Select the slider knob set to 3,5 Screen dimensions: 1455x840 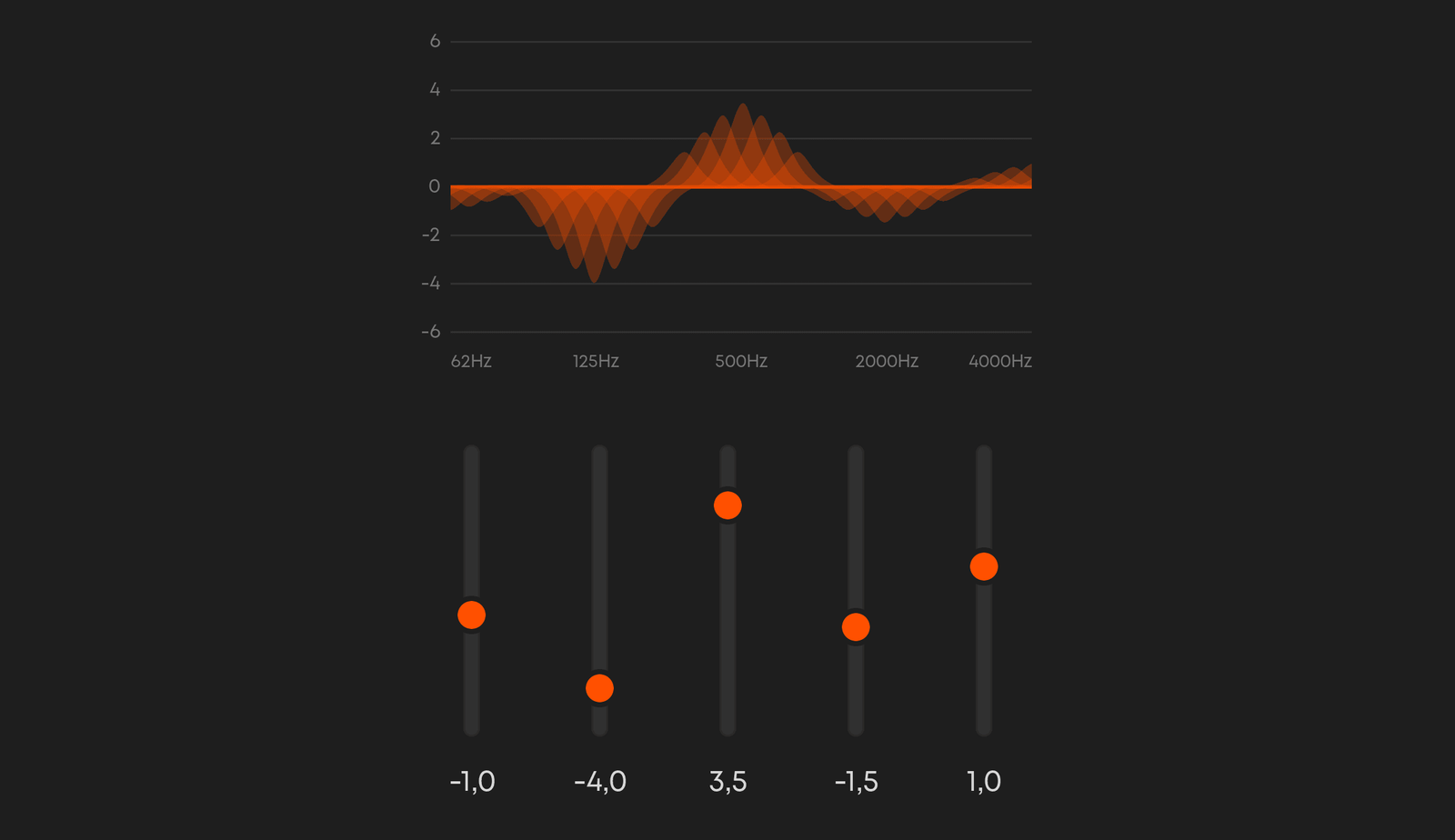point(727,505)
